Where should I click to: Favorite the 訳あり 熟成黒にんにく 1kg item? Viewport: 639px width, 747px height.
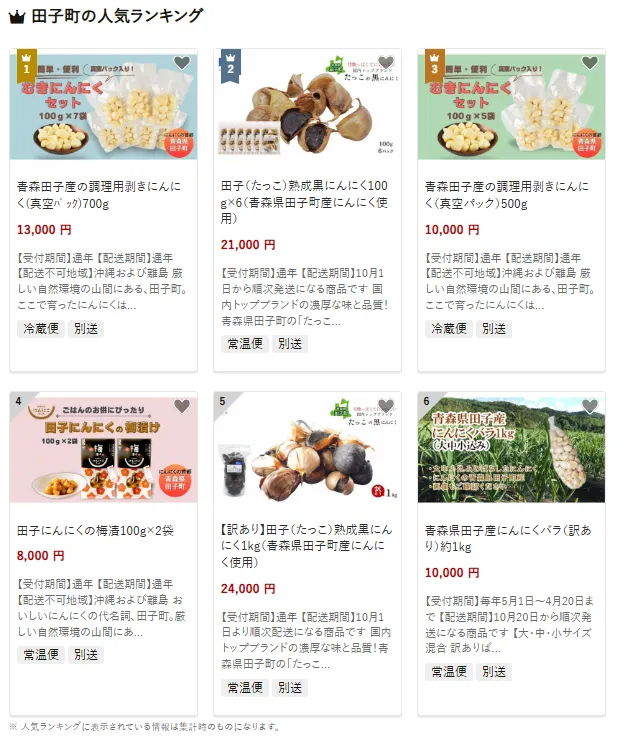point(385,406)
